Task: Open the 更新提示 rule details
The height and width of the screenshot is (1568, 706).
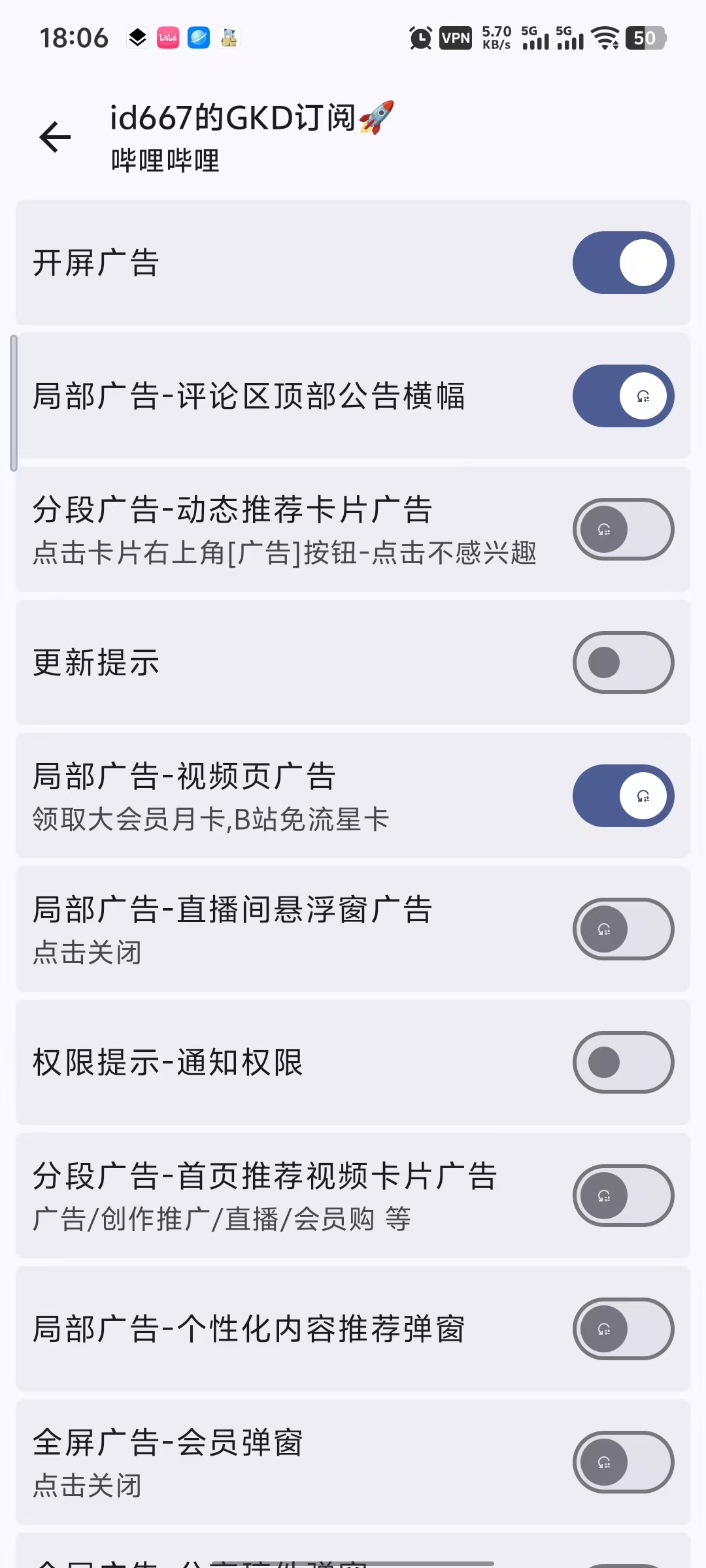Action: [x=353, y=662]
